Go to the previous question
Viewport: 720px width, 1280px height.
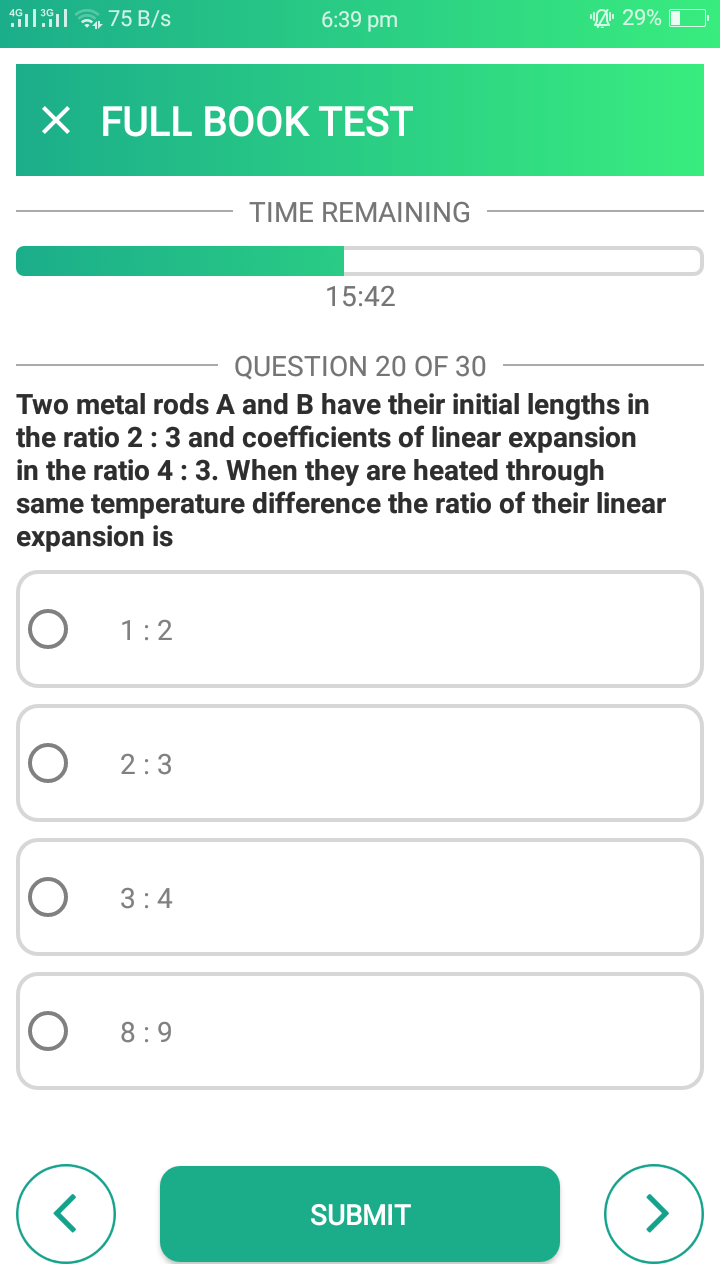click(x=66, y=1214)
